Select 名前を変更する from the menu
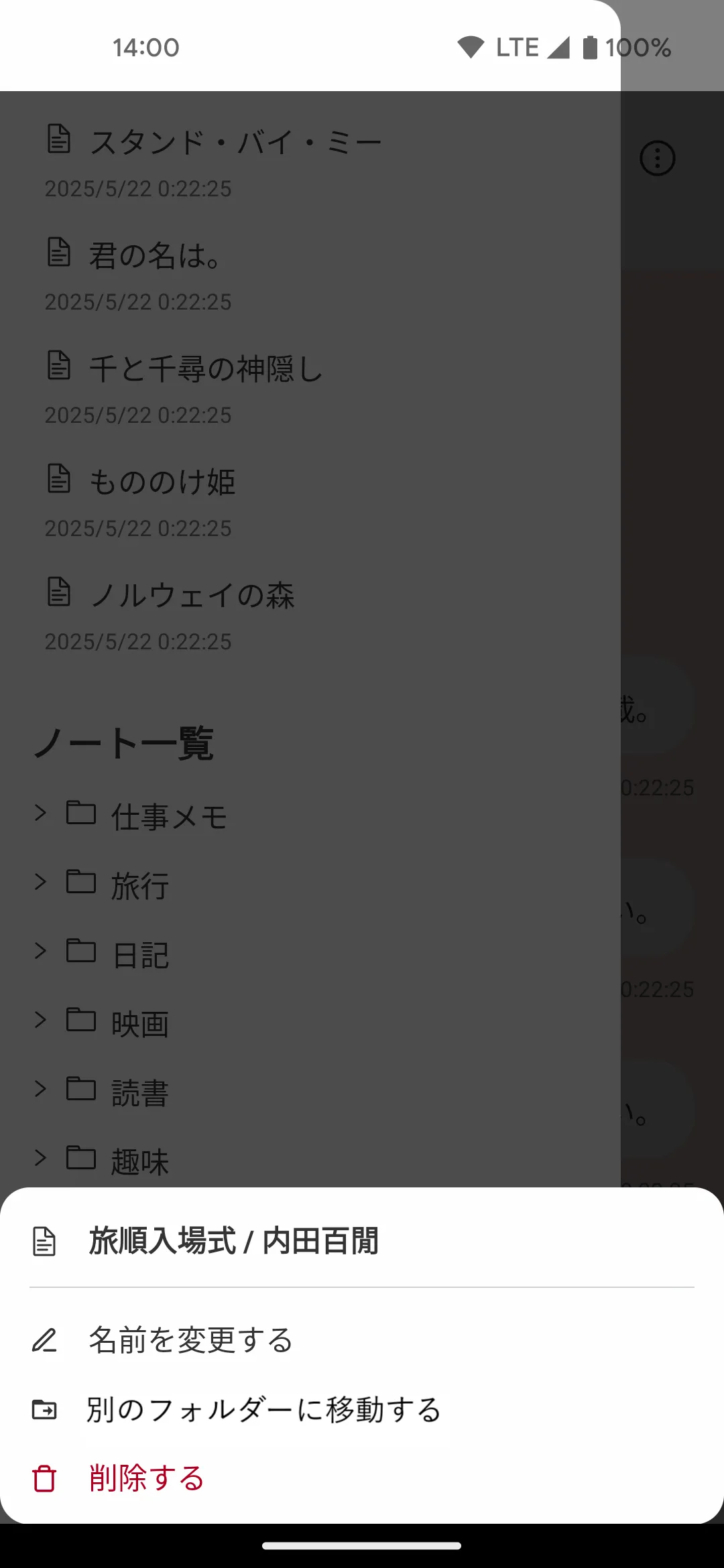The width and height of the screenshot is (724, 1568). coord(191,1341)
